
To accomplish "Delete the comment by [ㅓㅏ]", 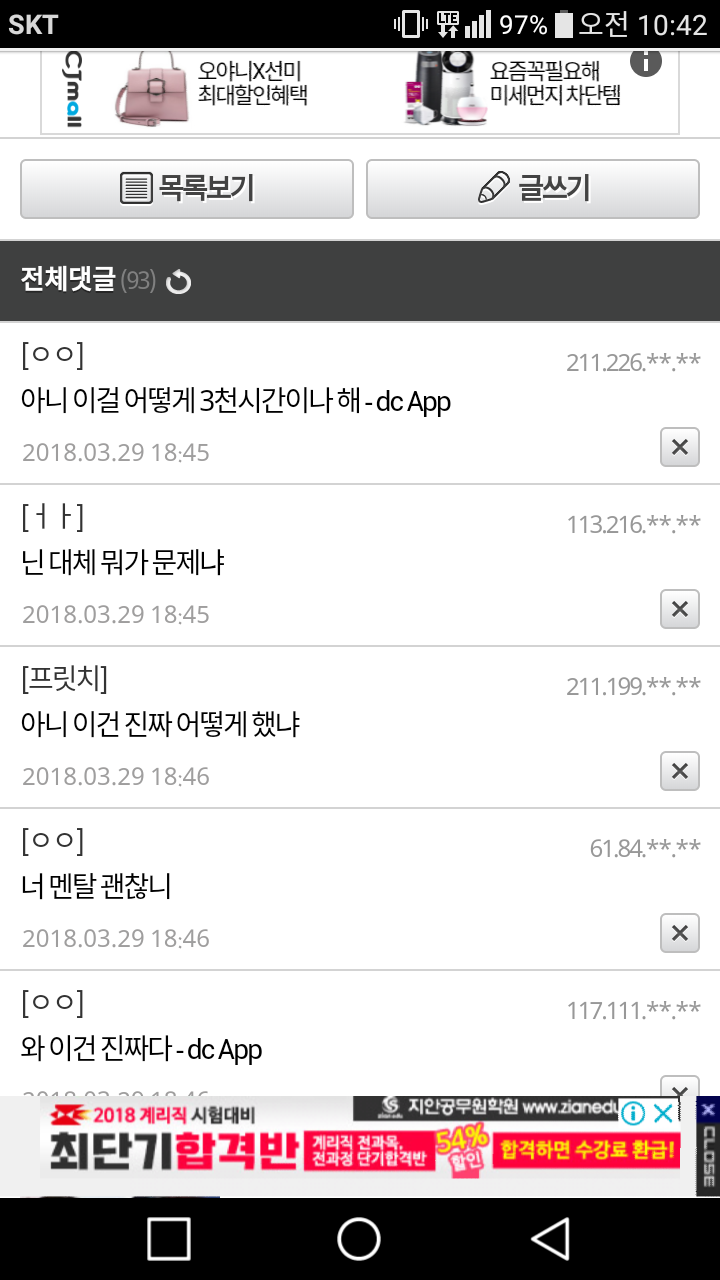I will pos(679,609).
